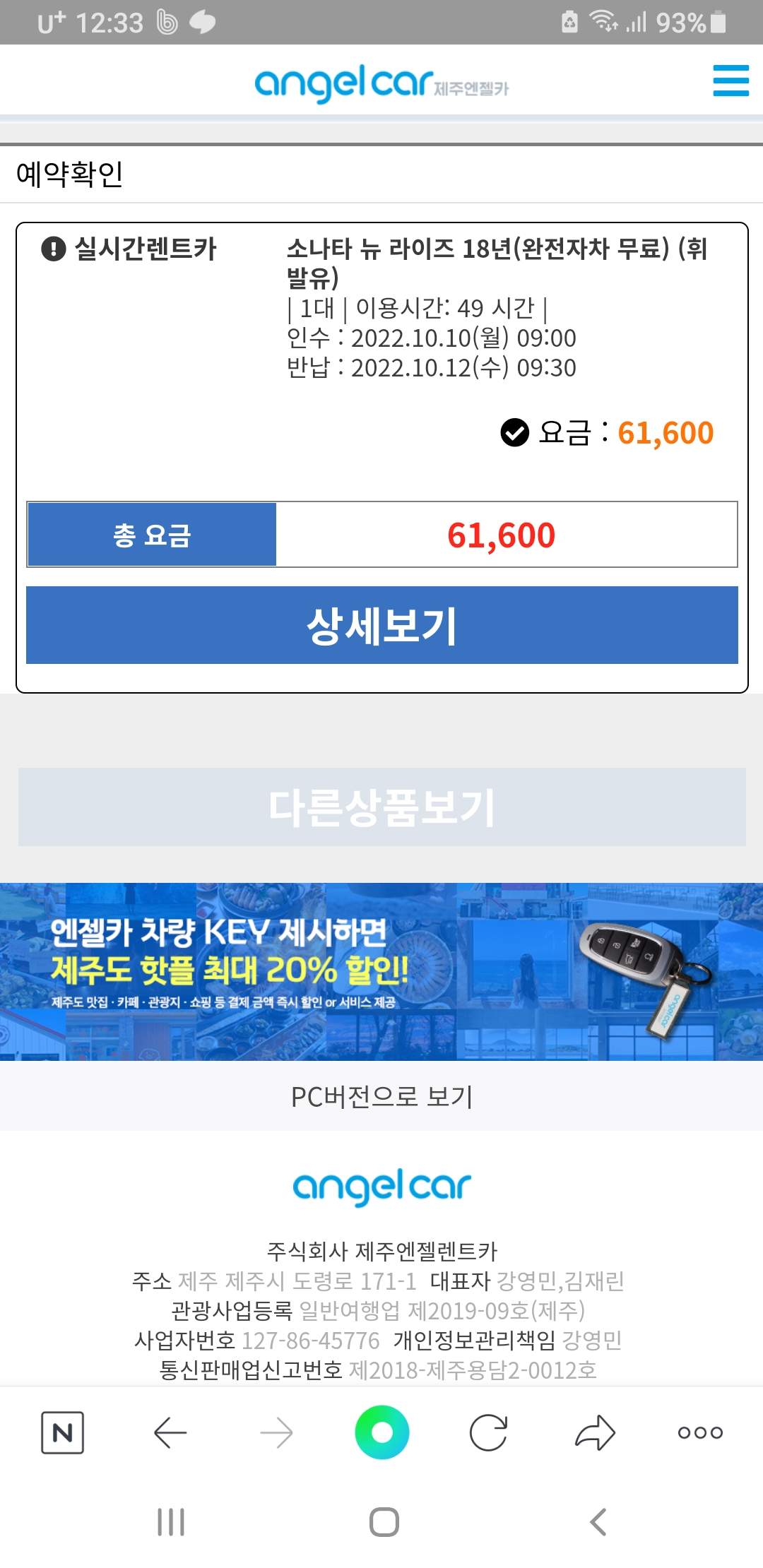
Task: Open recent apps from the navigation bar
Action: click(x=171, y=1522)
